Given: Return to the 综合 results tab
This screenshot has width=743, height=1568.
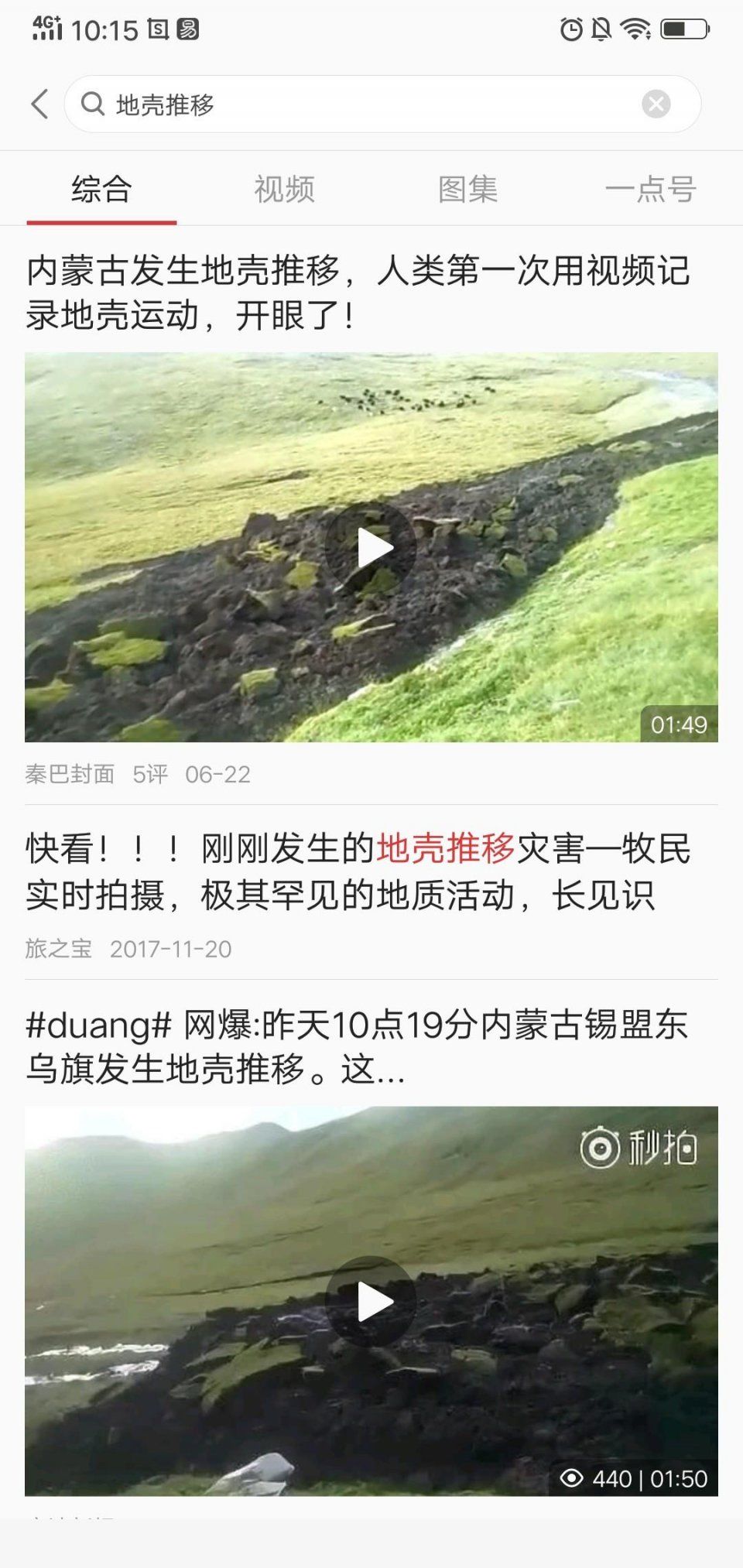Looking at the screenshot, I should (101, 188).
